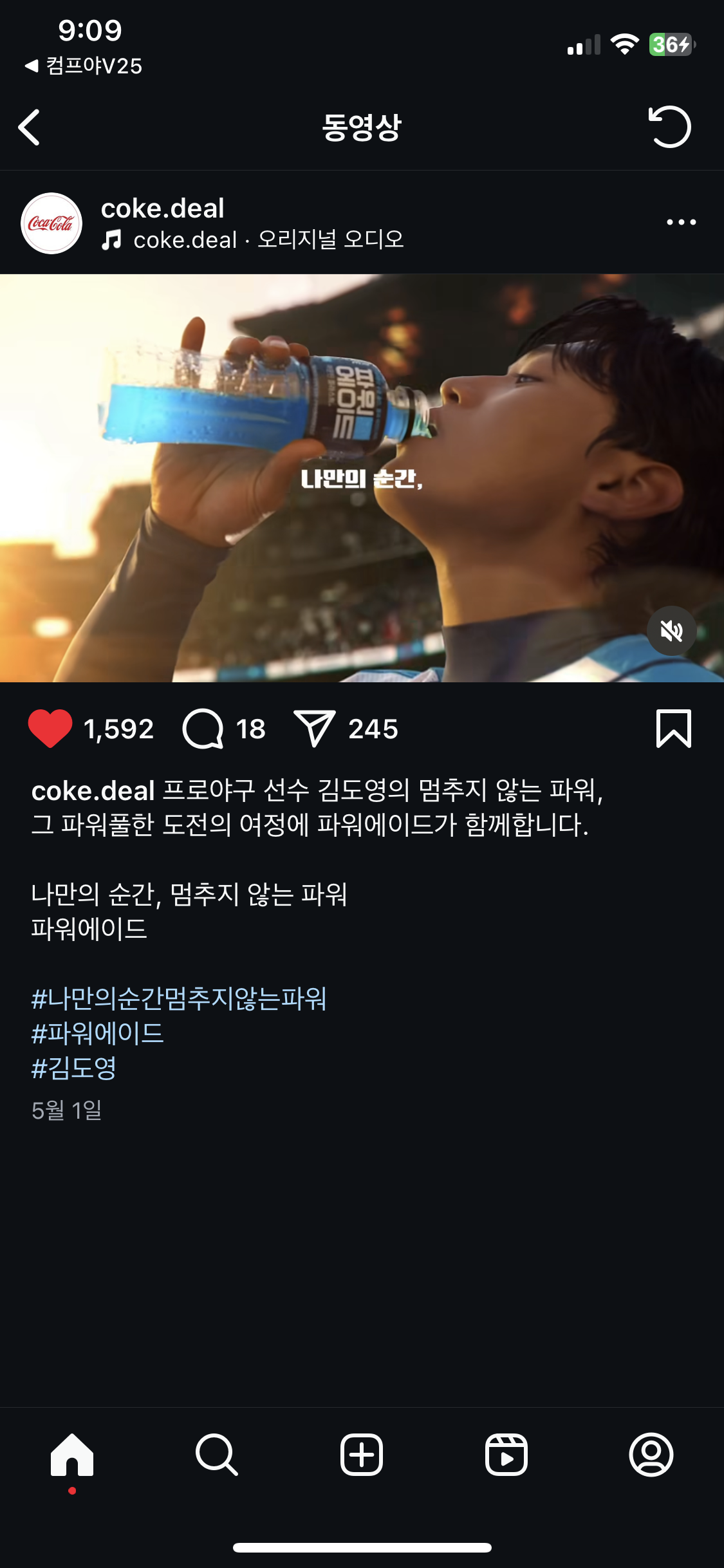724x1568 pixels.
Task: Open hashtag #김도영
Action: point(74,1068)
